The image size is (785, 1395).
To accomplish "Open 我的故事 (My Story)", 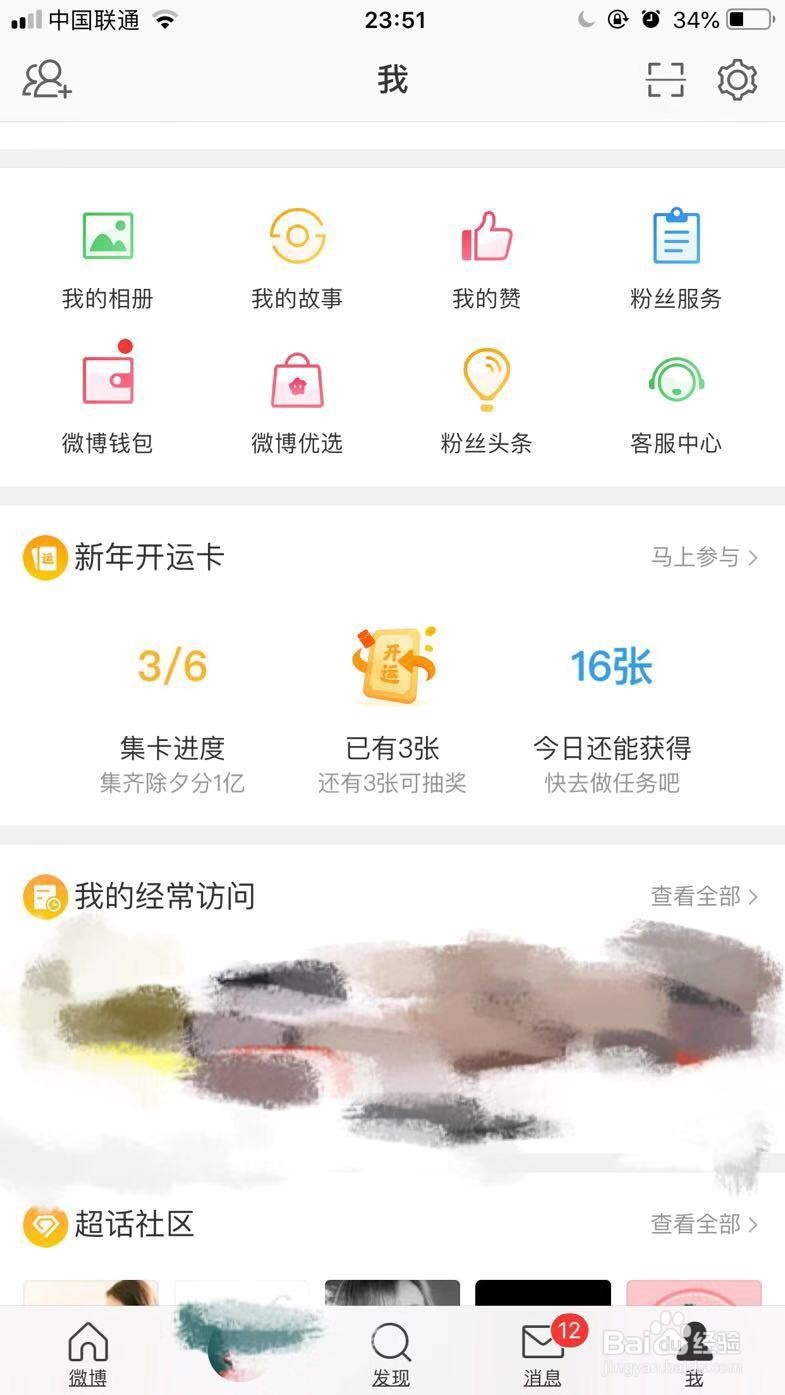I will click(296, 255).
